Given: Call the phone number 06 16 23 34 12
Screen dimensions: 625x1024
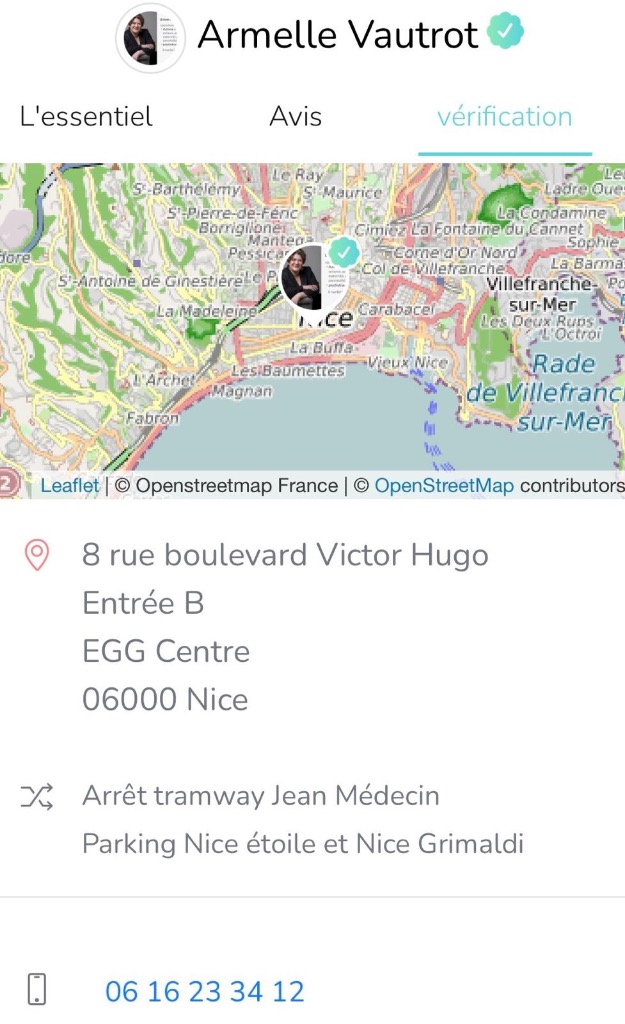Looking at the screenshot, I should 204,991.
